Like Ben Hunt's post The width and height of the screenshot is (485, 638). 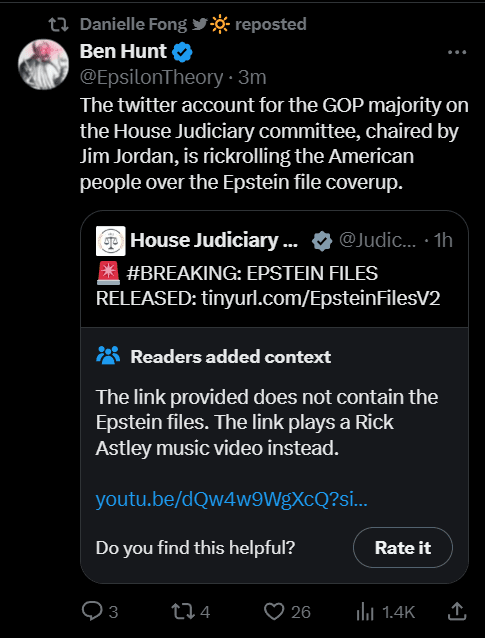coord(287,612)
